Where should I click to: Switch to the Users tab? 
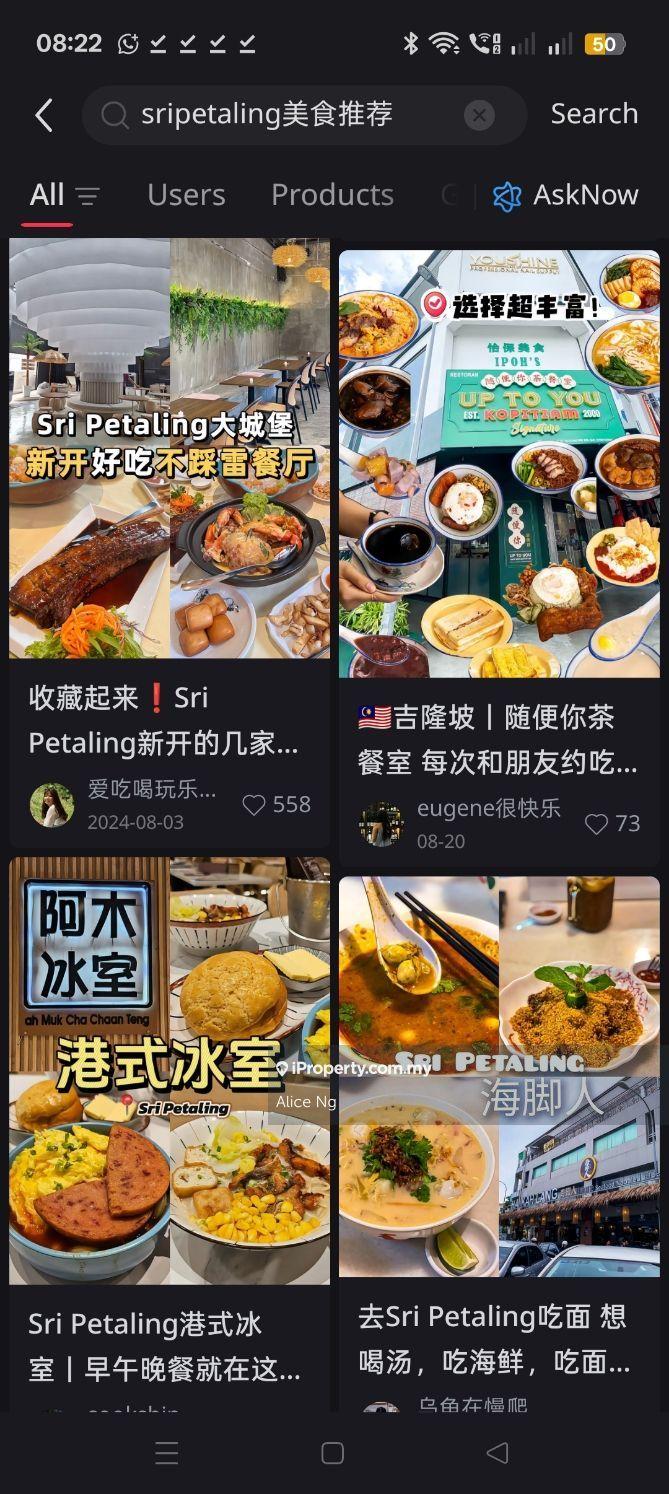[x=186, y=195]
